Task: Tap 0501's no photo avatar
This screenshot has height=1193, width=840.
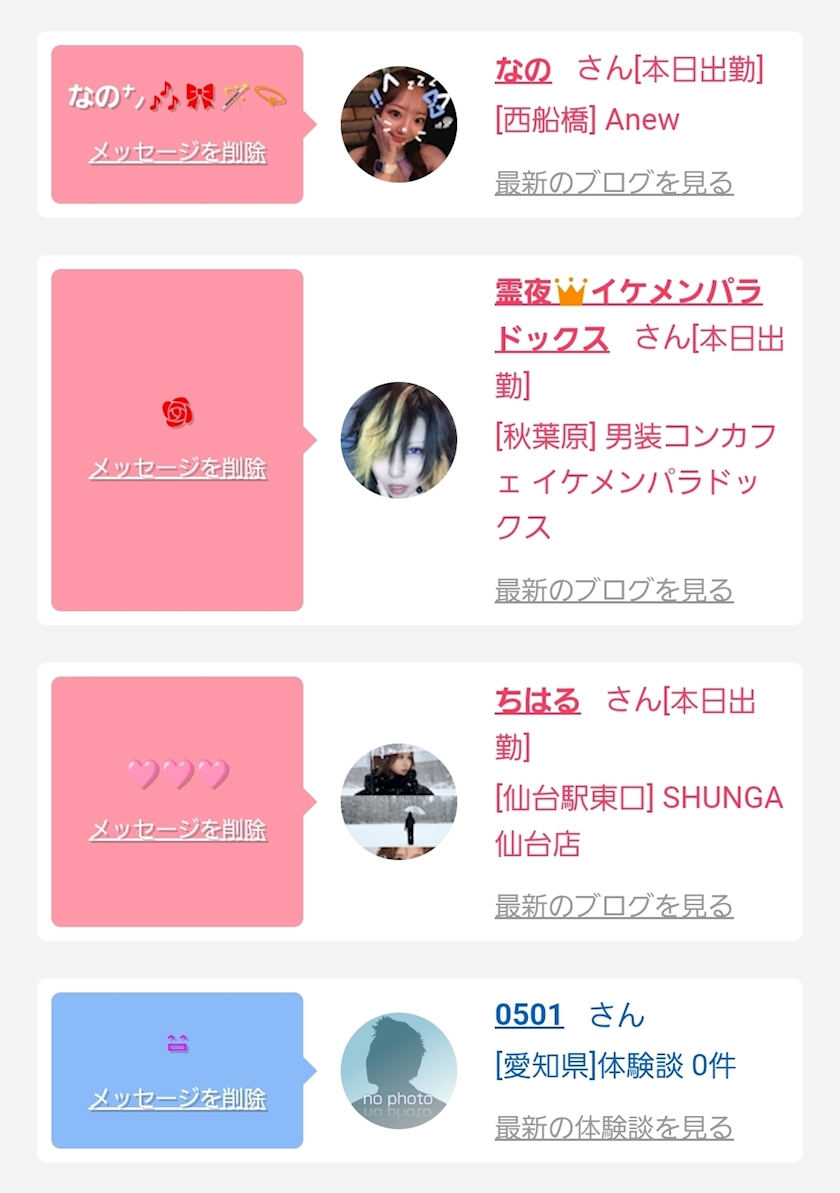Action: [398, 1071]
